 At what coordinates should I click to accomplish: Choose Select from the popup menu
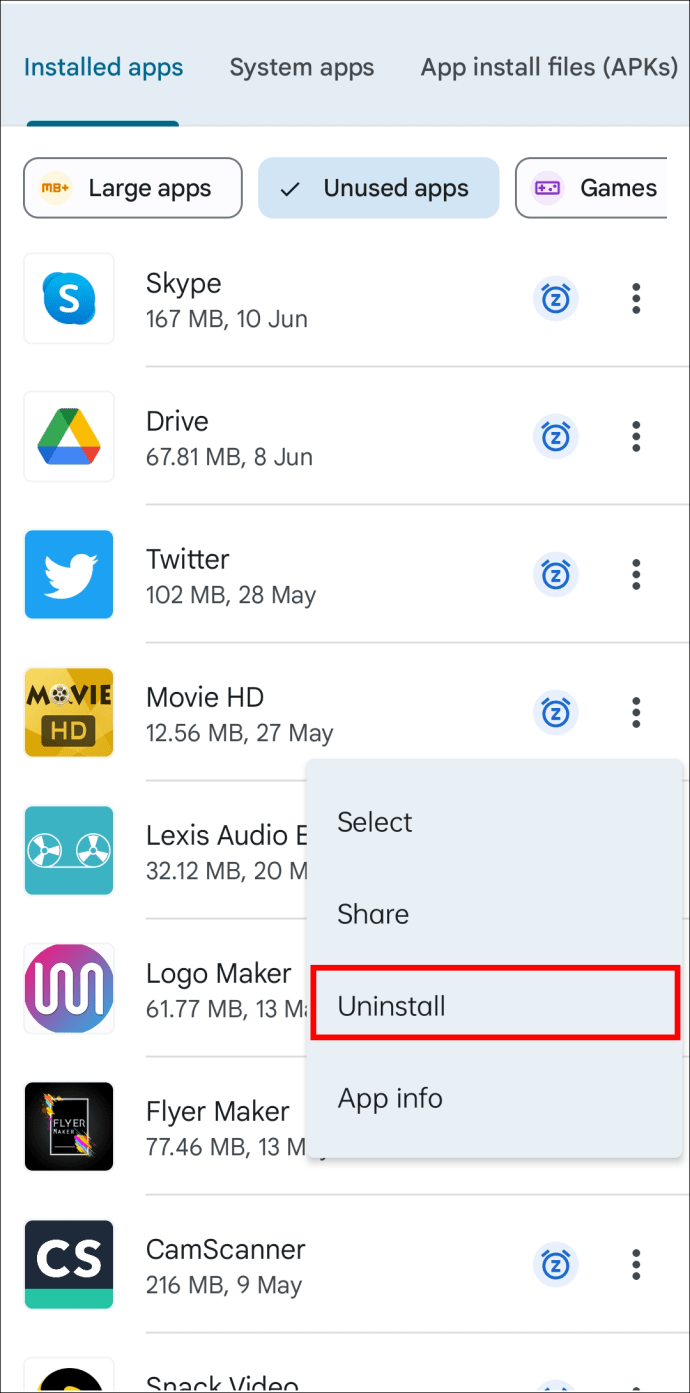click(x=375, y=822)
